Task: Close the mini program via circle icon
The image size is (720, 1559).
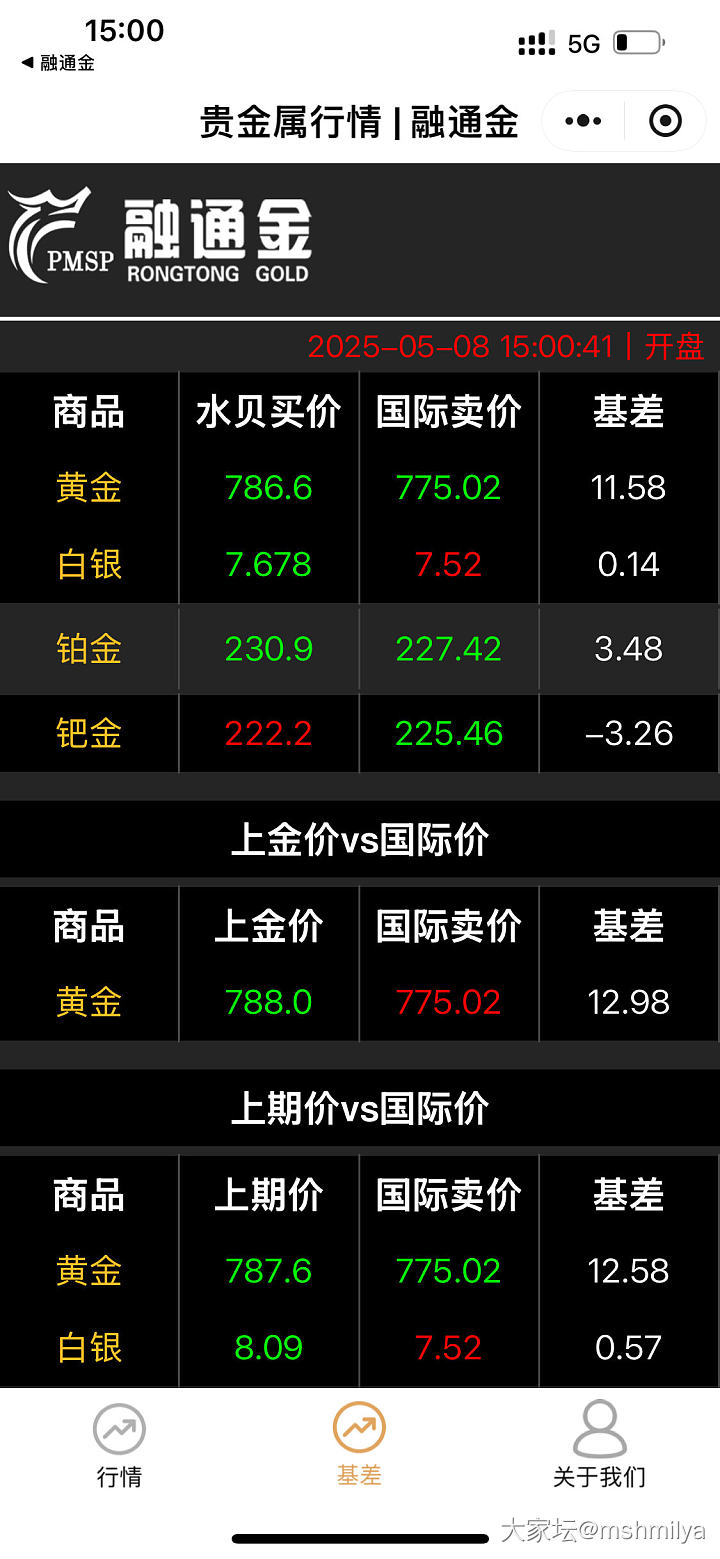Action: pyautogui.click(x=665, y=122)
